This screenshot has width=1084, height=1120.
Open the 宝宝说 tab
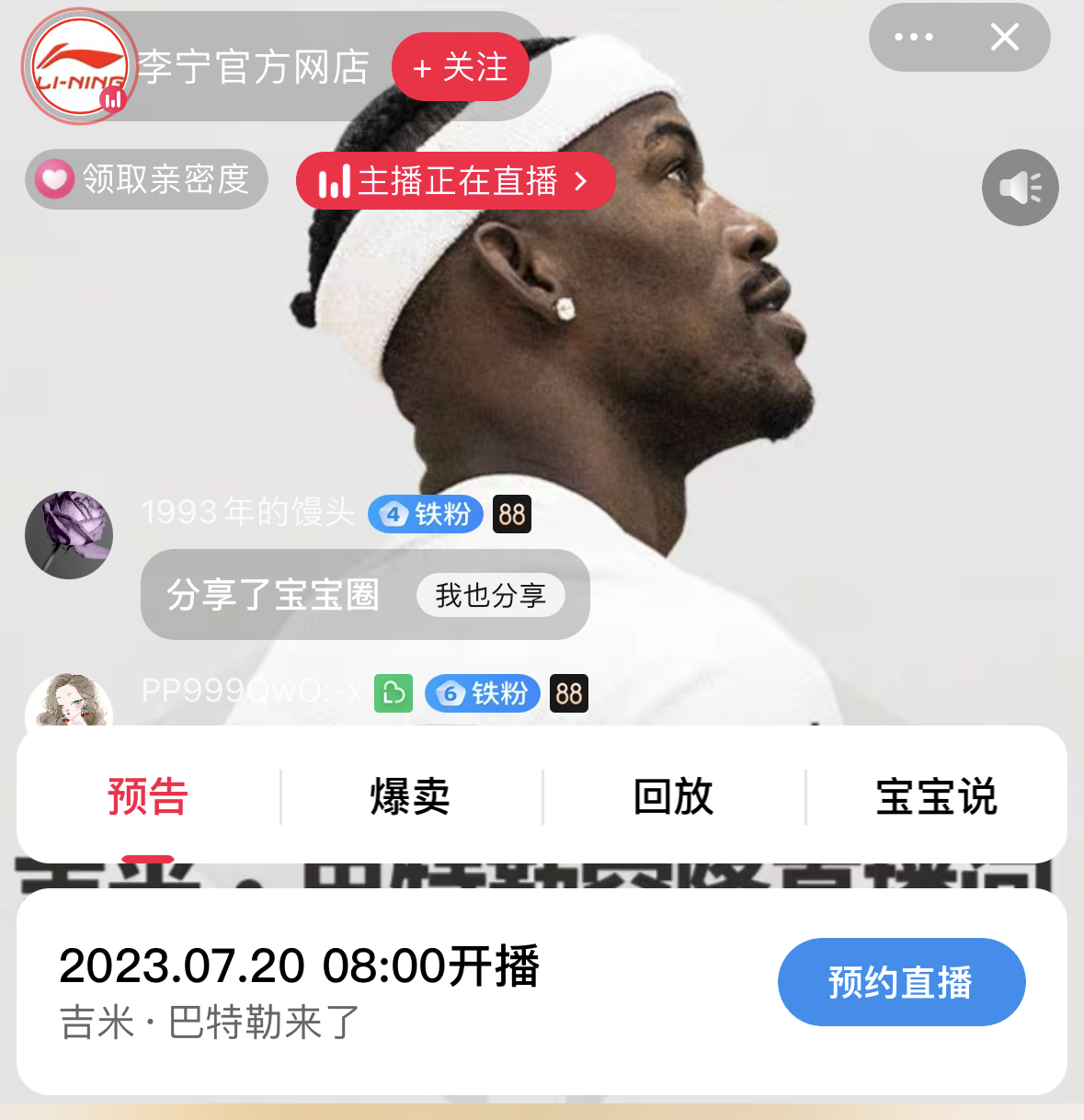tap(936, 796)
